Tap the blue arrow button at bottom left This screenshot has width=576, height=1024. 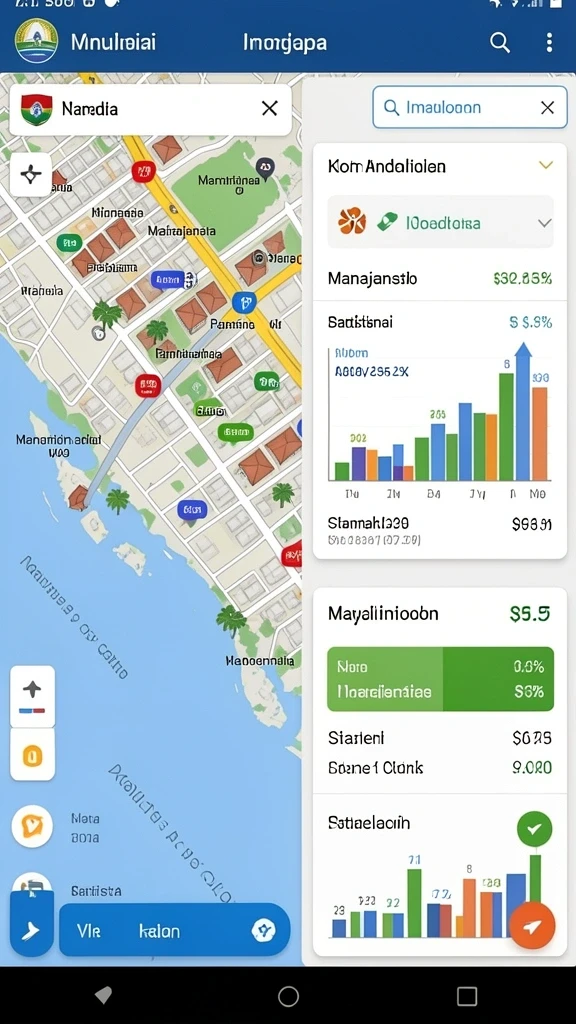(31, 931)
